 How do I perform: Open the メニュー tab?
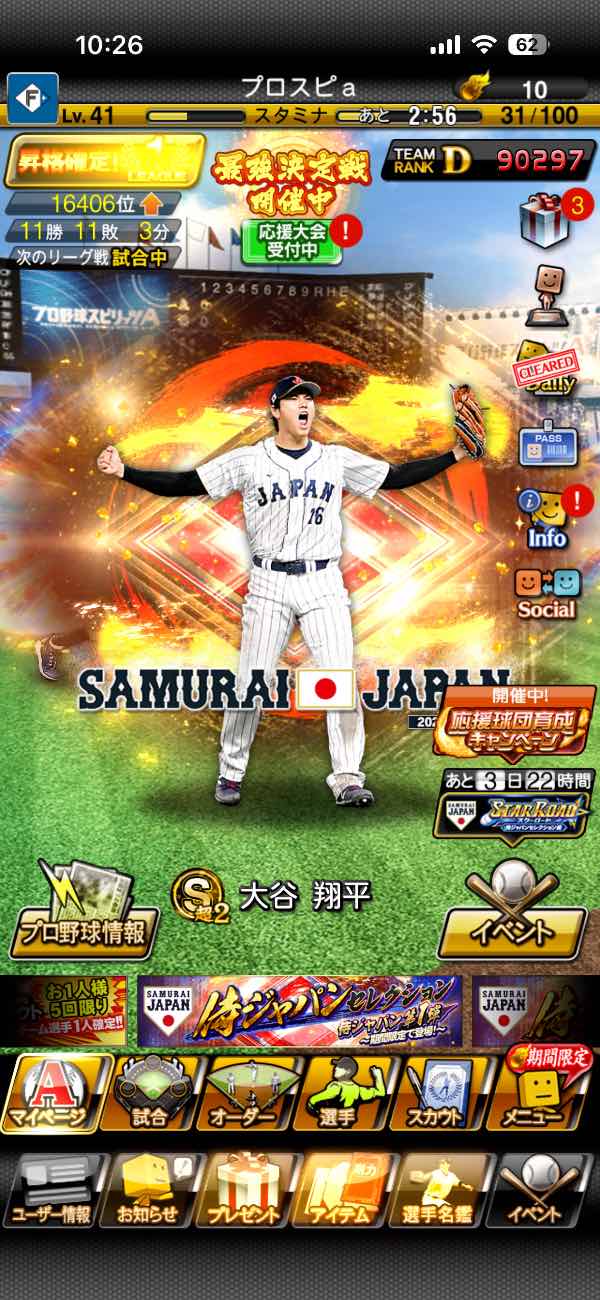(544, 1092)
